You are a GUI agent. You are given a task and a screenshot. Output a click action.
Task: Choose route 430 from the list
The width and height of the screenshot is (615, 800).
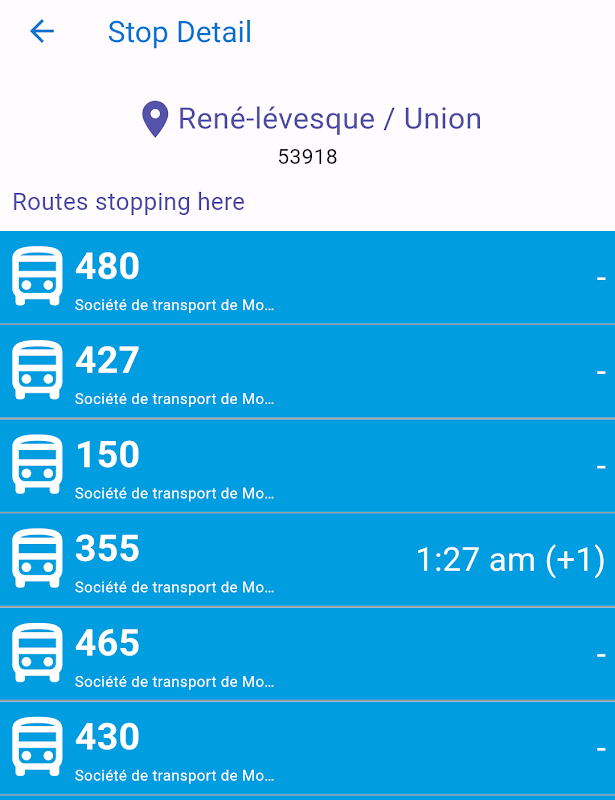click(x=307, y=748)
